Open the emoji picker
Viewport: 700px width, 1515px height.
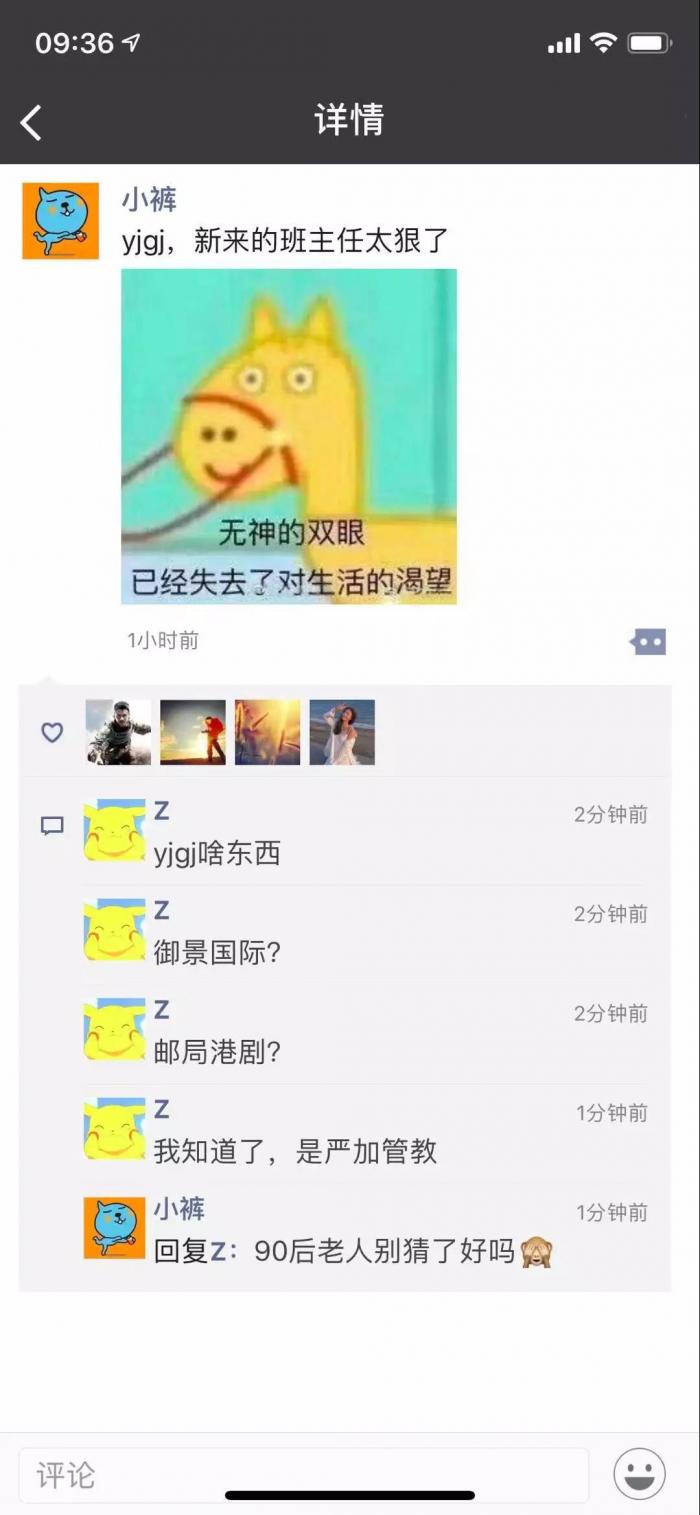640,1474
